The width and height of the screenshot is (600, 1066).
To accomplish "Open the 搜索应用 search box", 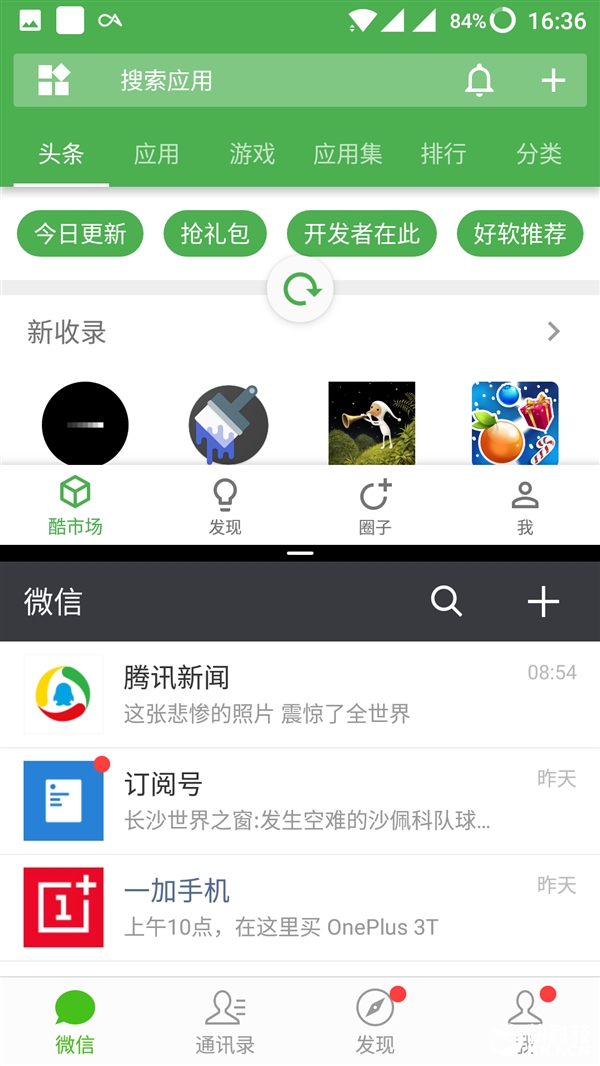I will 260,80.
